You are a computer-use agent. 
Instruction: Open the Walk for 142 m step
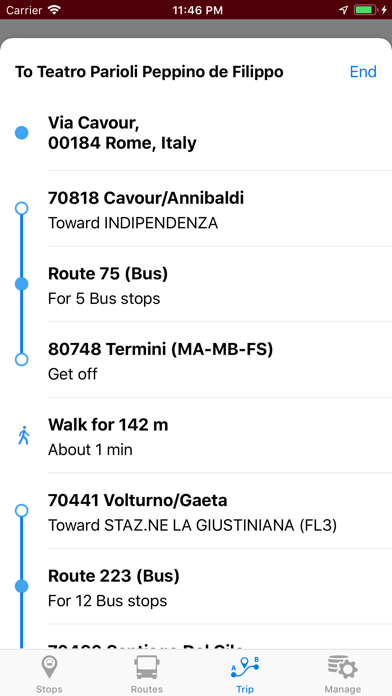coord(196,435)
